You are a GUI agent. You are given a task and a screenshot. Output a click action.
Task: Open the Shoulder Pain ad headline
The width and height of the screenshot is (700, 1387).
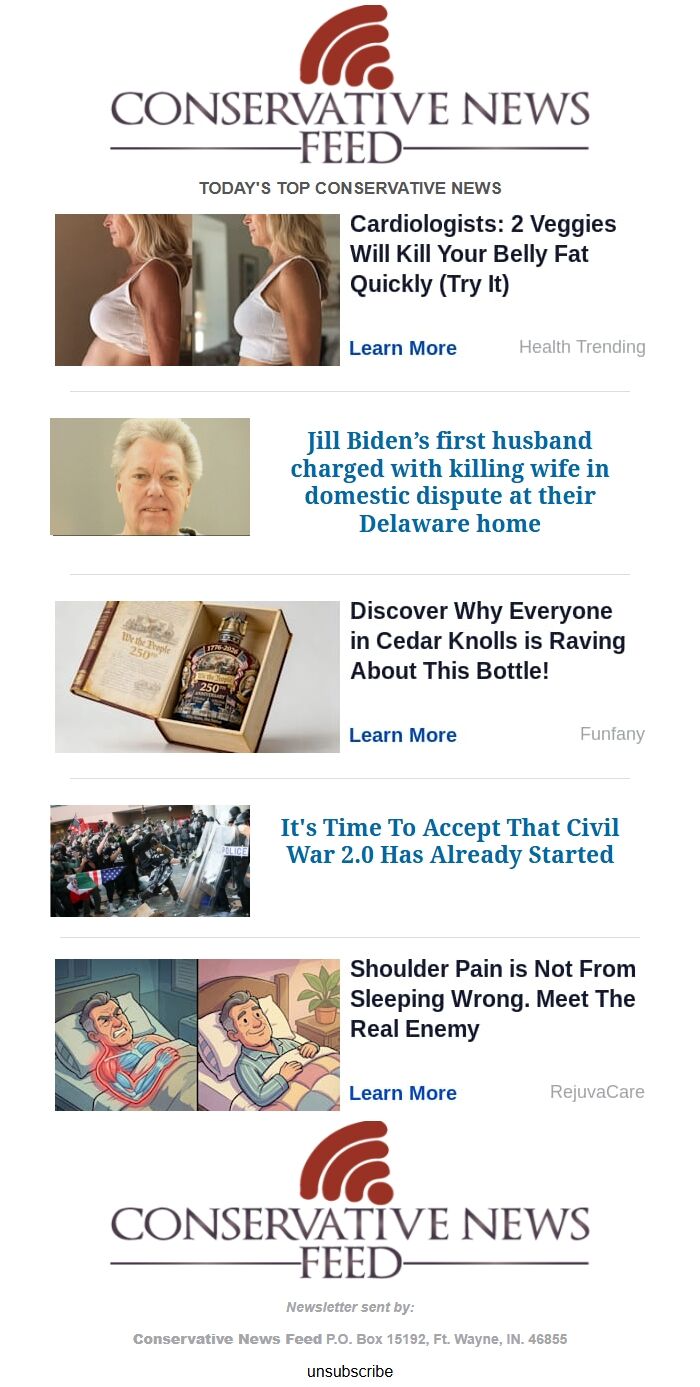493,999
